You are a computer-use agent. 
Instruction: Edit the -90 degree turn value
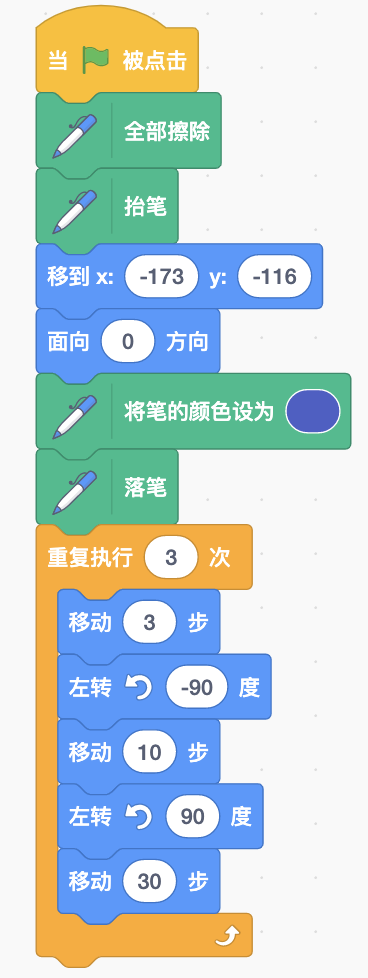coord(197,687)
